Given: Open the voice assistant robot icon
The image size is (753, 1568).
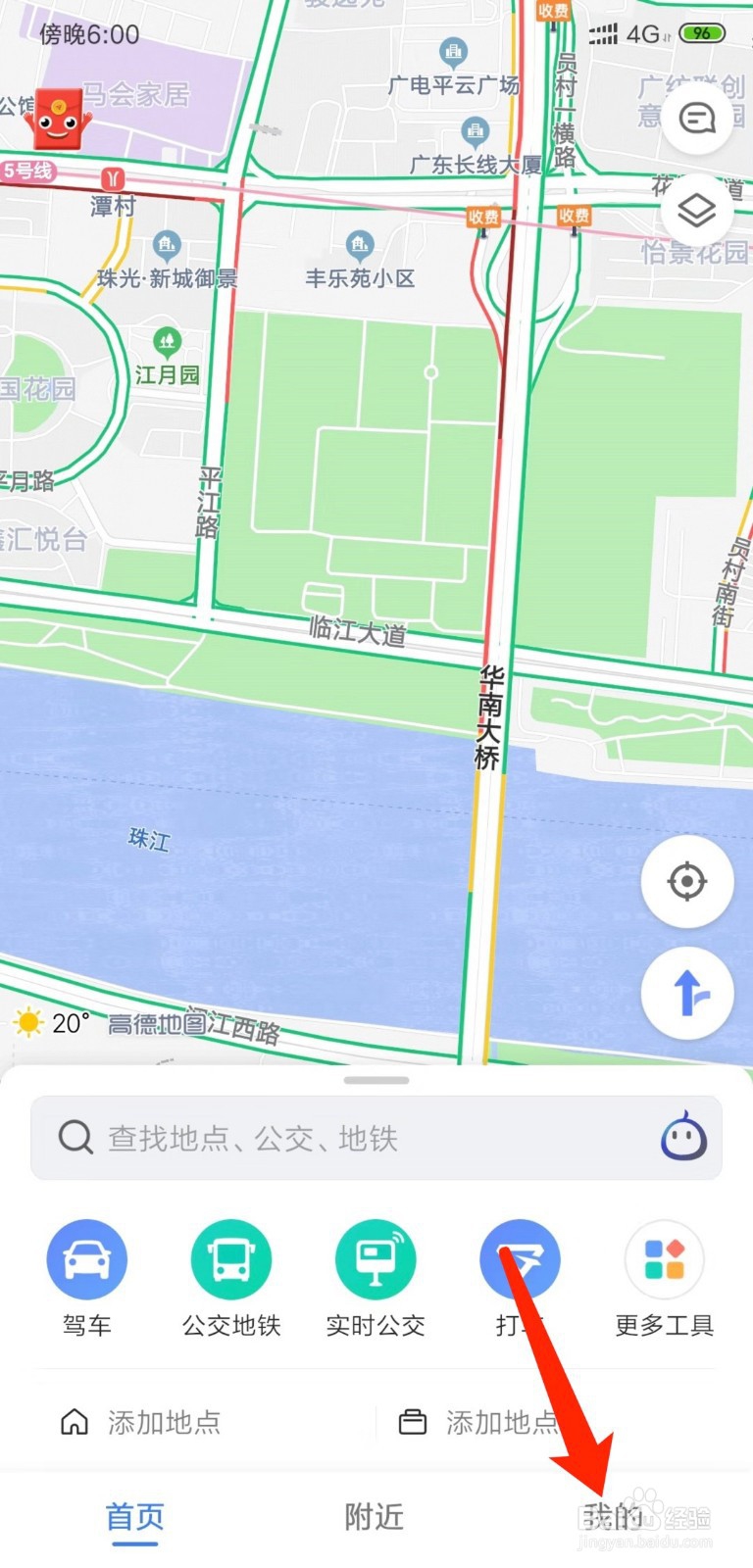Looking at the screenshot, I should 683,1138.
